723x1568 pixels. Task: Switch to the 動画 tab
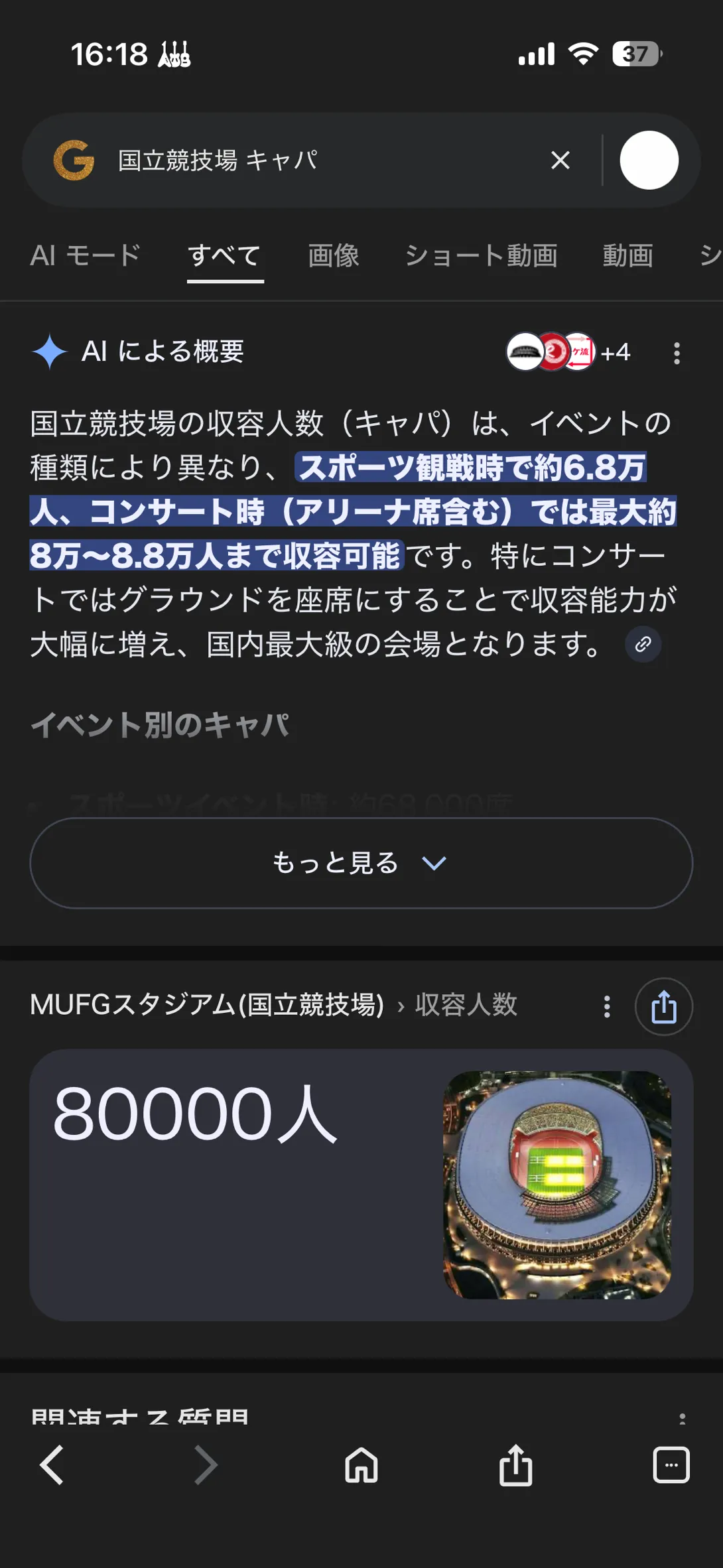pos(627,255)
